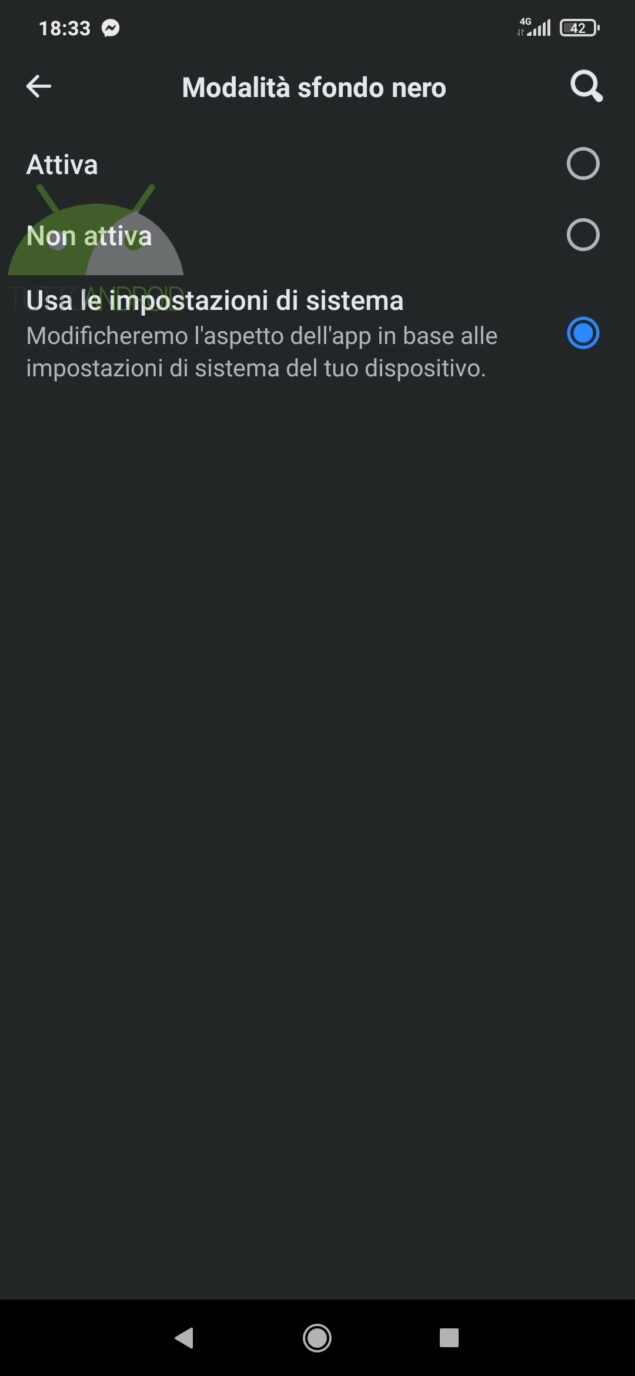The image size is (635, 1376).
Task: Select Usa le impostazioni di sistema
Action: (582, 333)
